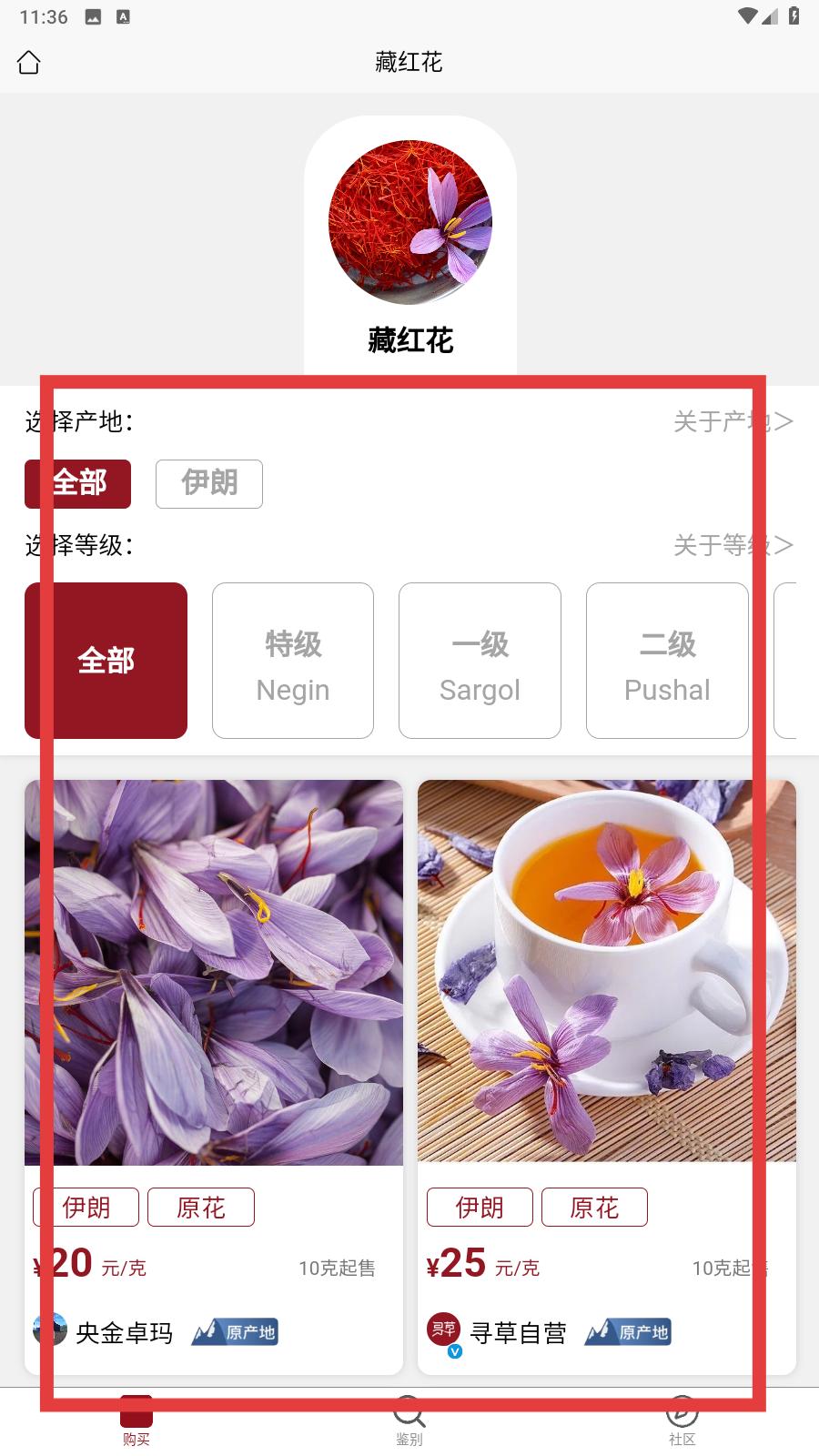Choose the 二级 Pushal grade

click(x=667, y=661)
